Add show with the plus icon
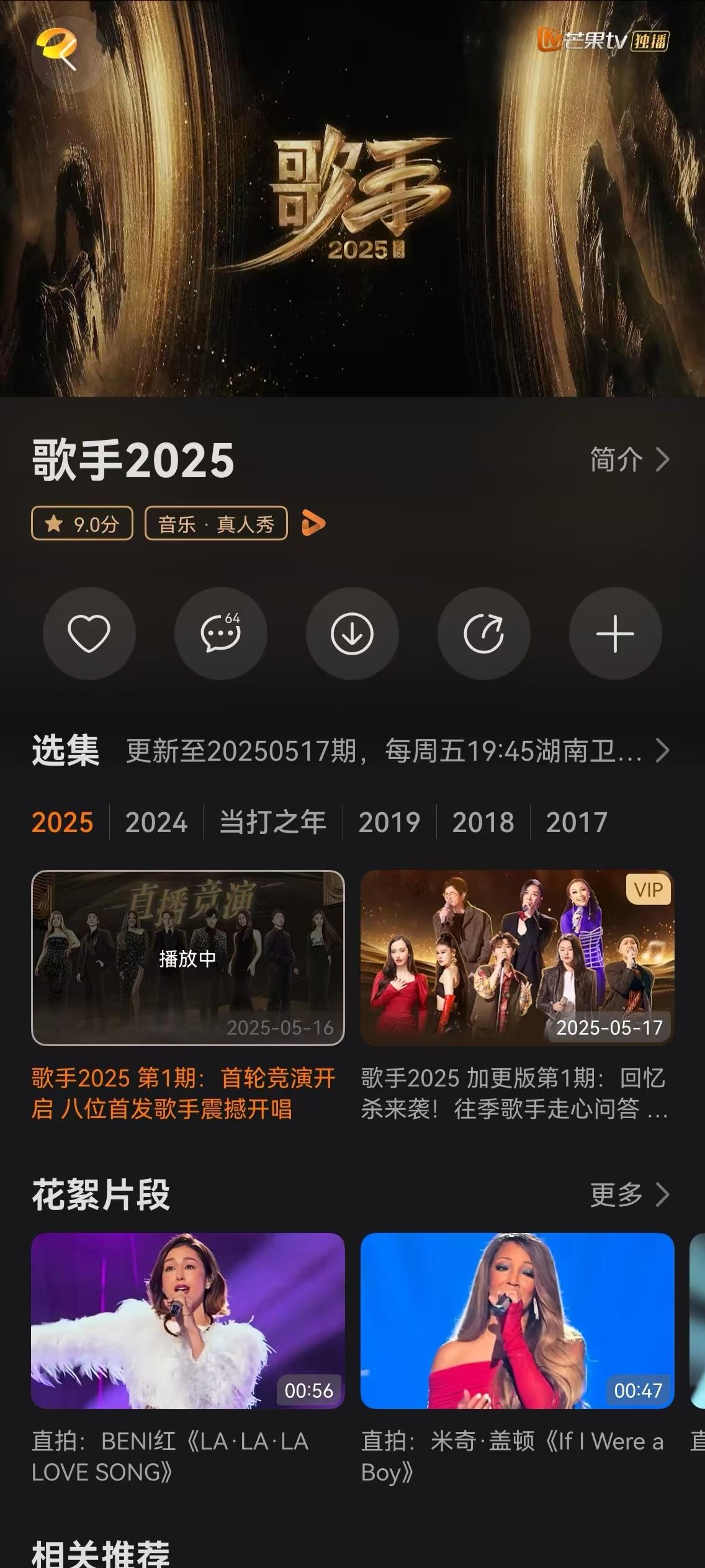Screen dimensions: 705x1568 point(615,634)
